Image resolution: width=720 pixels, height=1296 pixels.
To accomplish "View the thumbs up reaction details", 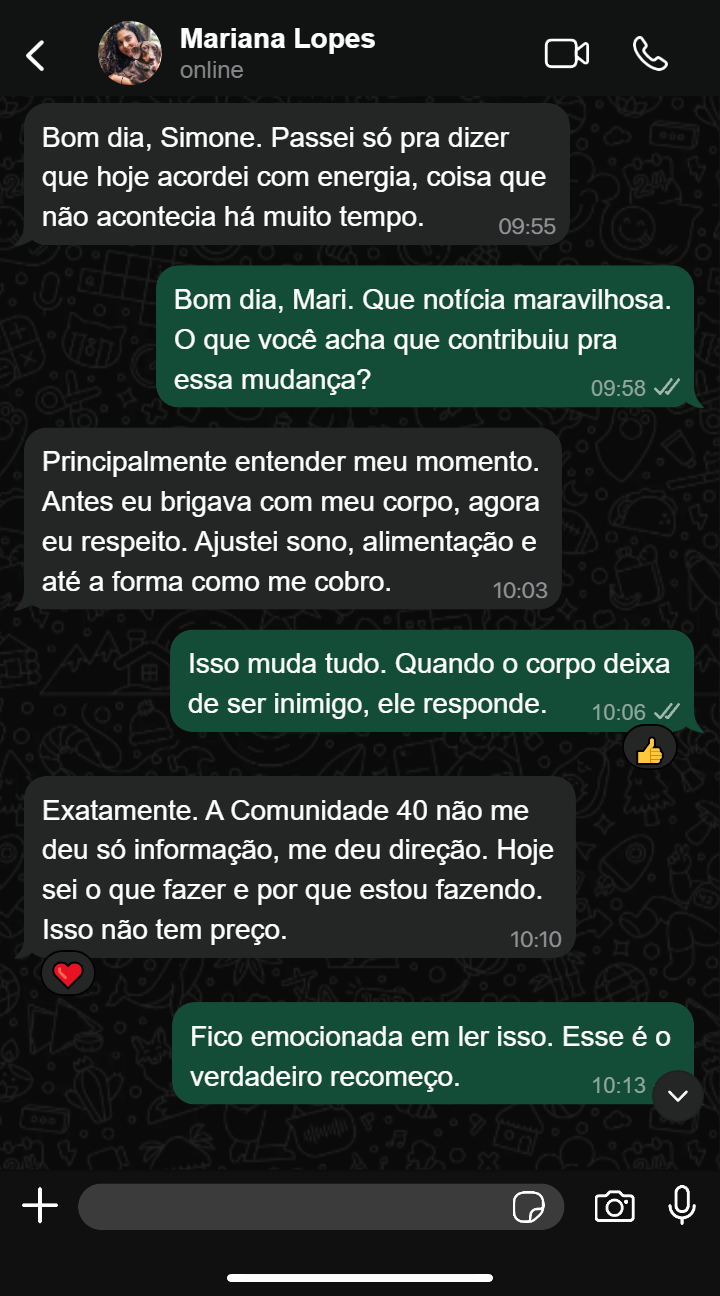I will (650, 750).
